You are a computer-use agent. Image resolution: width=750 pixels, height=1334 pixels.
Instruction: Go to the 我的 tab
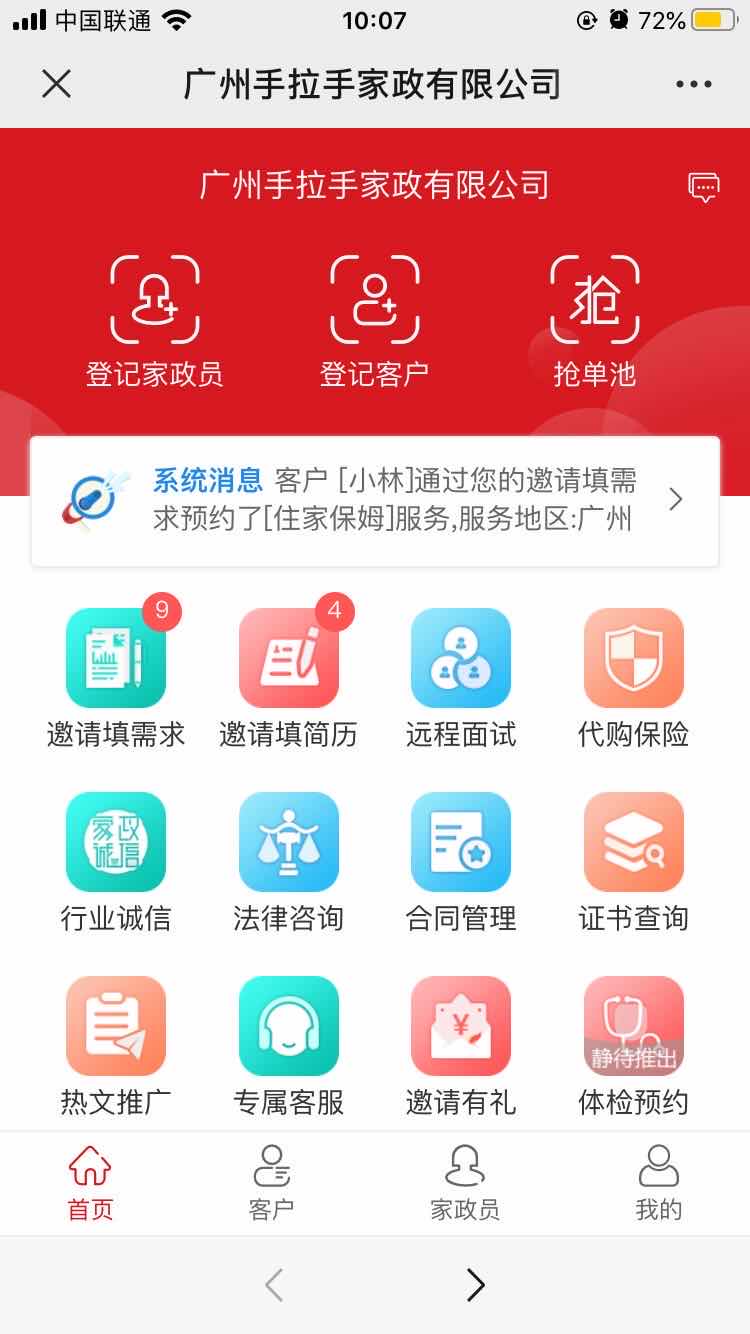coord(658,1184)
